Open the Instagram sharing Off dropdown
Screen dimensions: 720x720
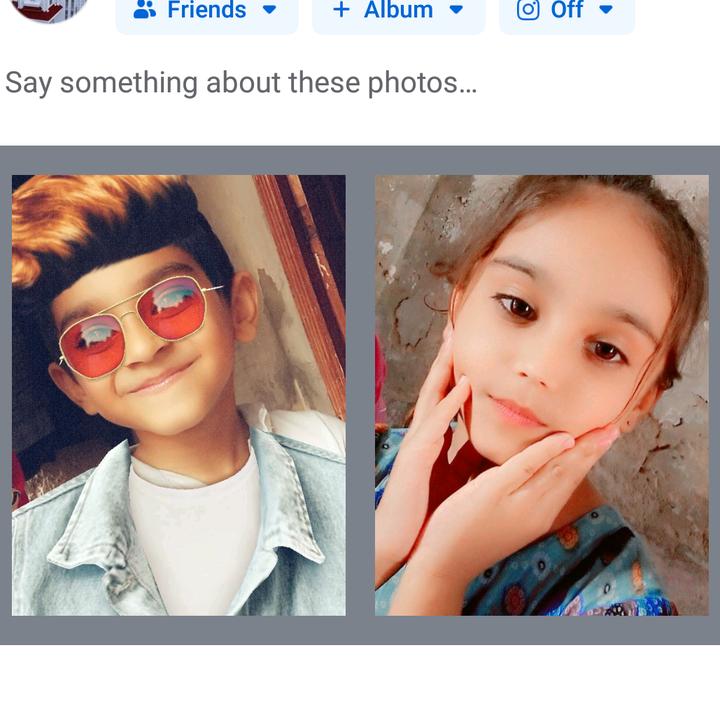[566, 11]
